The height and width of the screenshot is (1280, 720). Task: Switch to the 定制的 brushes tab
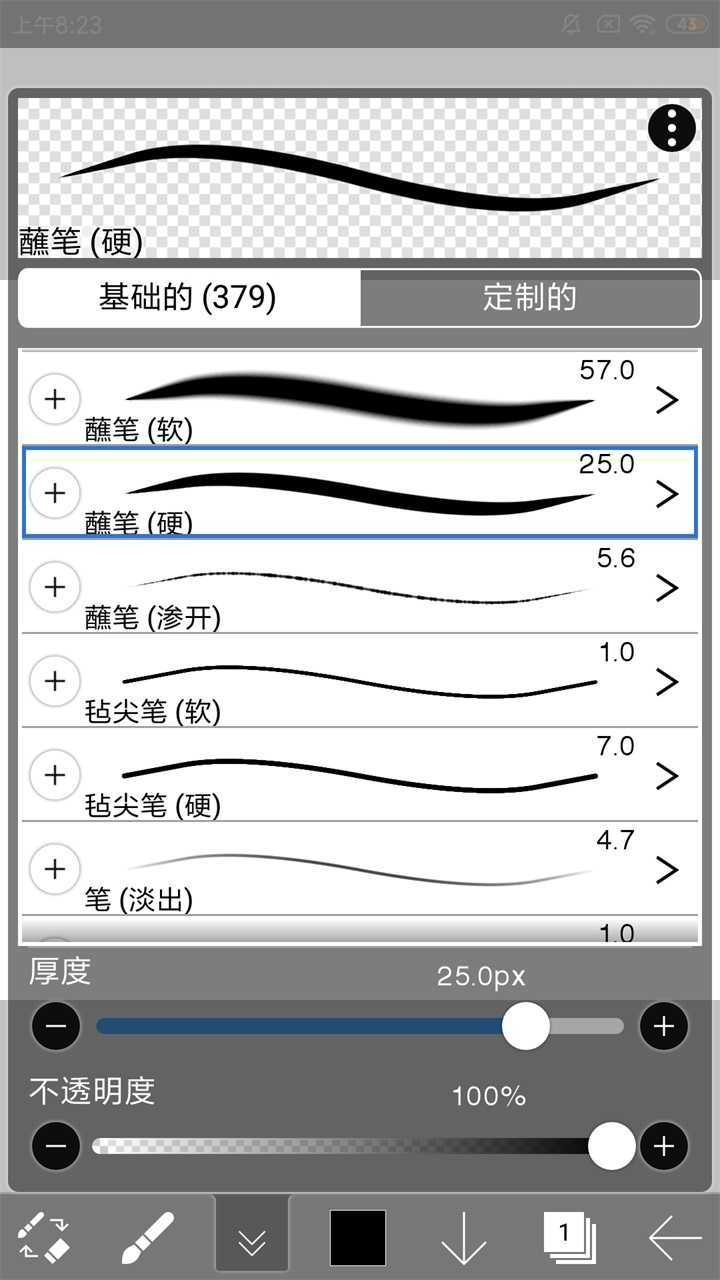click(530, 298)
